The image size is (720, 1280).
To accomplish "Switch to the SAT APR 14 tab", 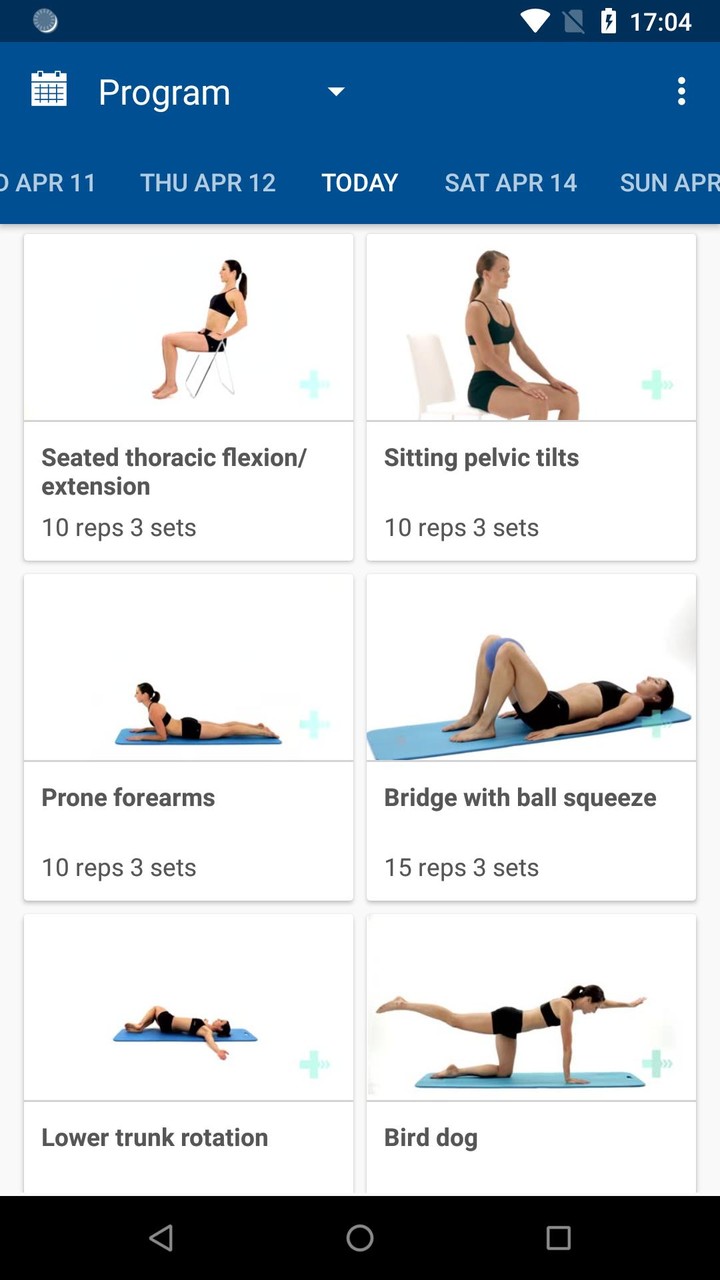I will tap(511, 183).
